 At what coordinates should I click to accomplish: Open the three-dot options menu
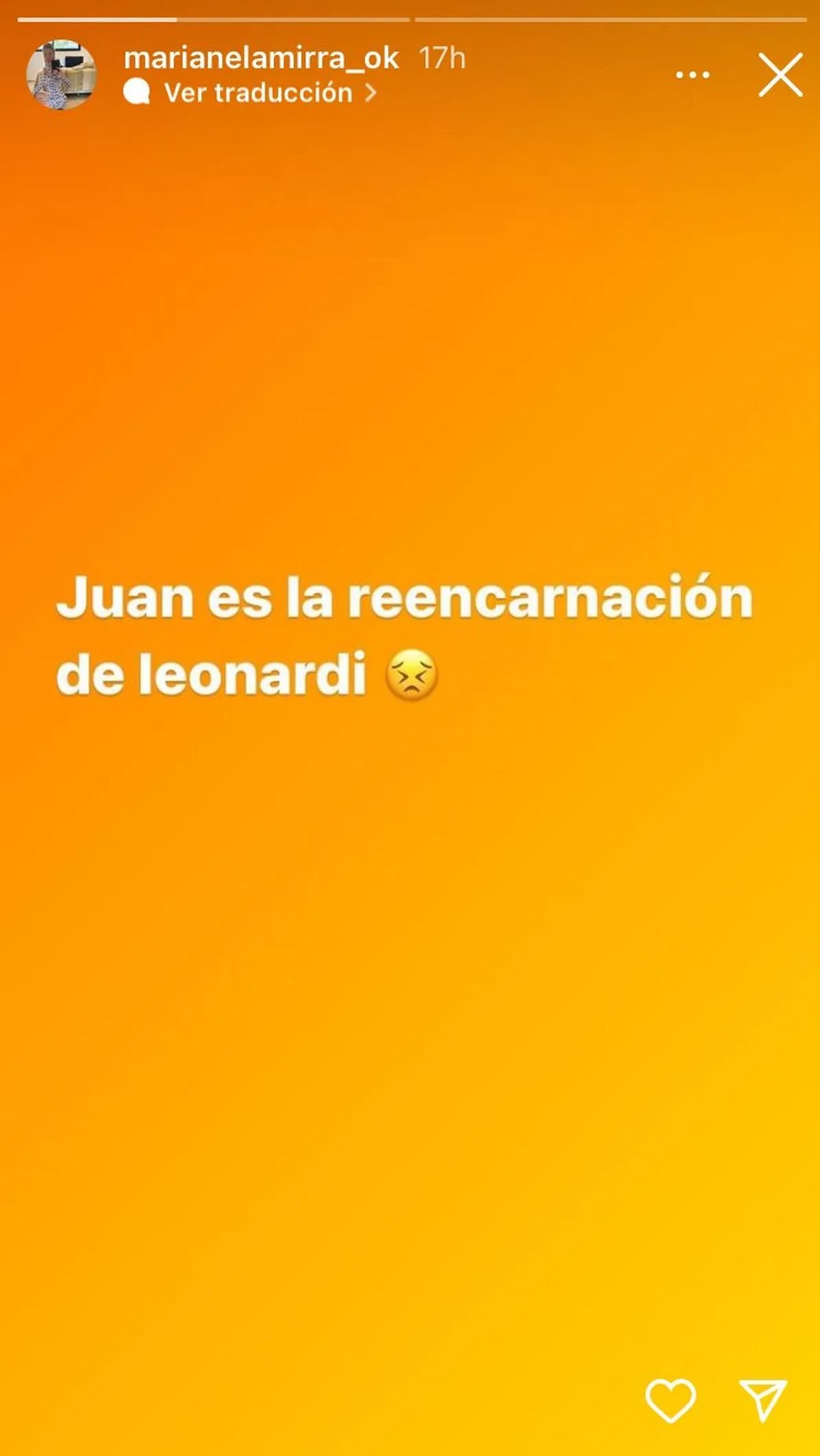[692, 75]
